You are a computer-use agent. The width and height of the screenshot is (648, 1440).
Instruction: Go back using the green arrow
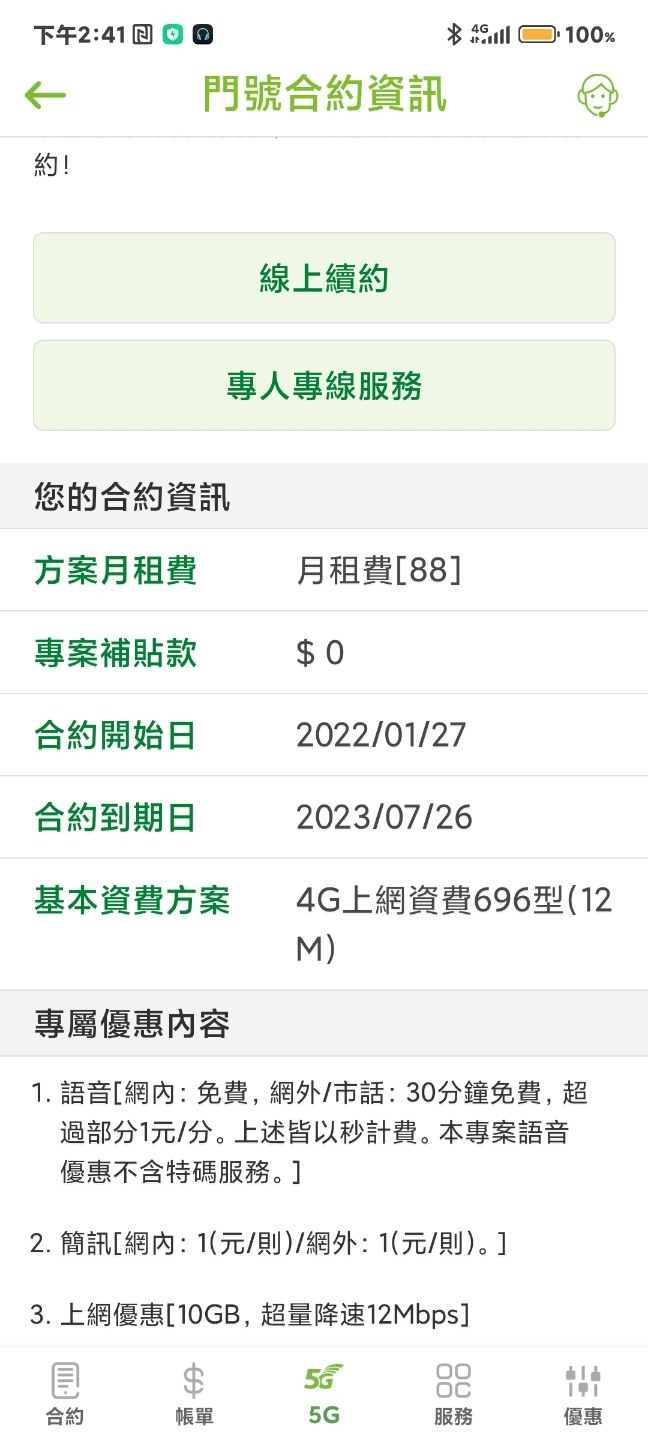click(45, 95)
